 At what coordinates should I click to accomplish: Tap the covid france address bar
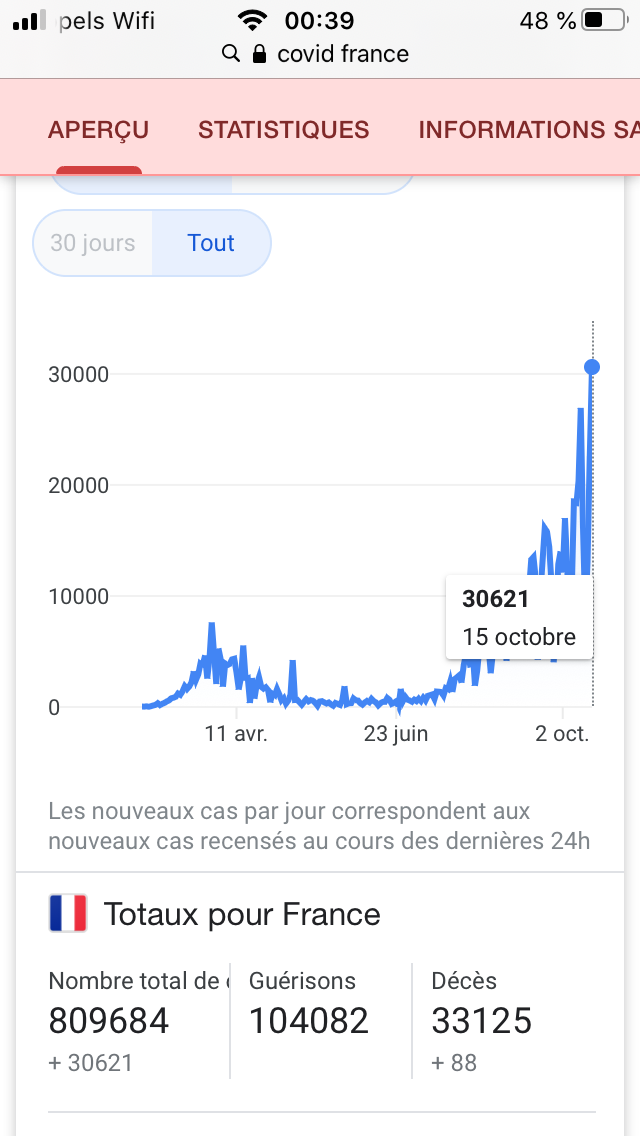click(315, 54)
